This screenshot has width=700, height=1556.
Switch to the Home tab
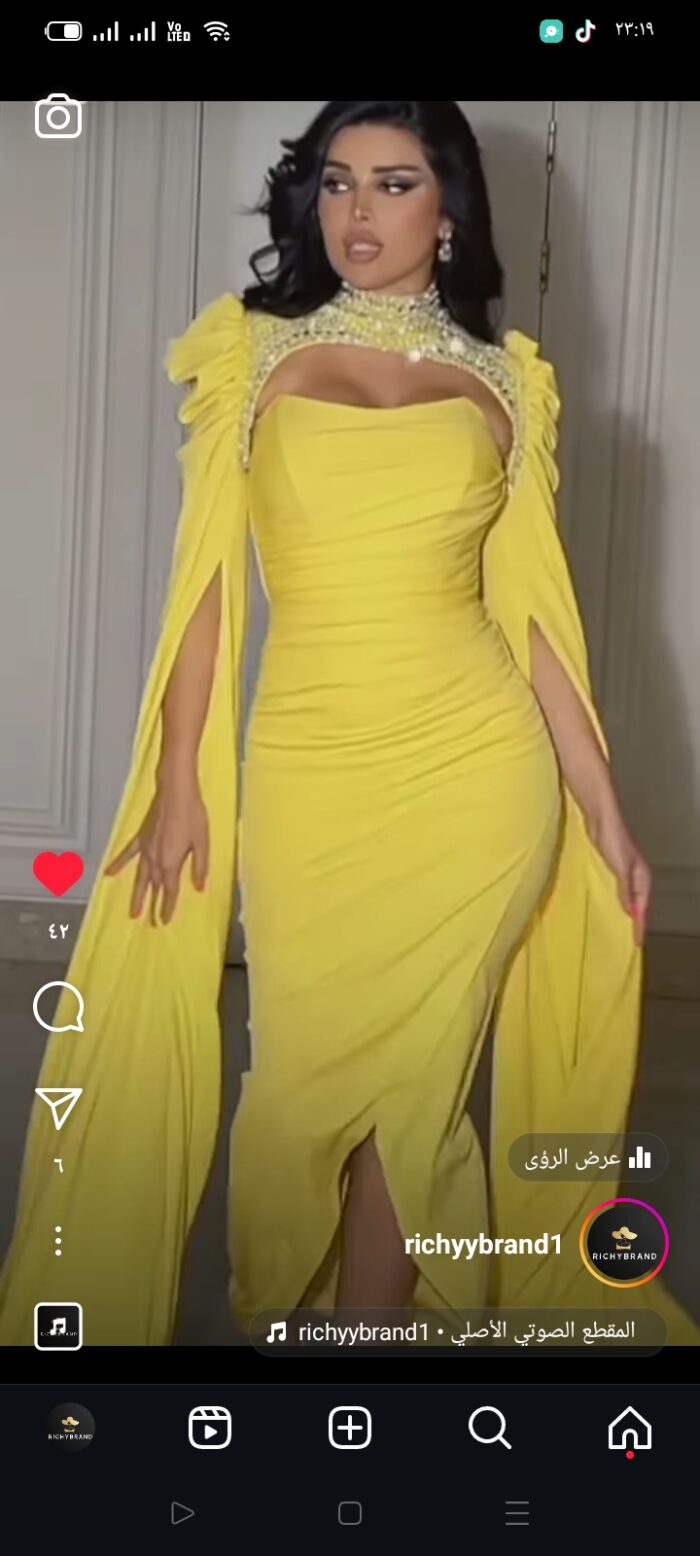coord(630,1428)
